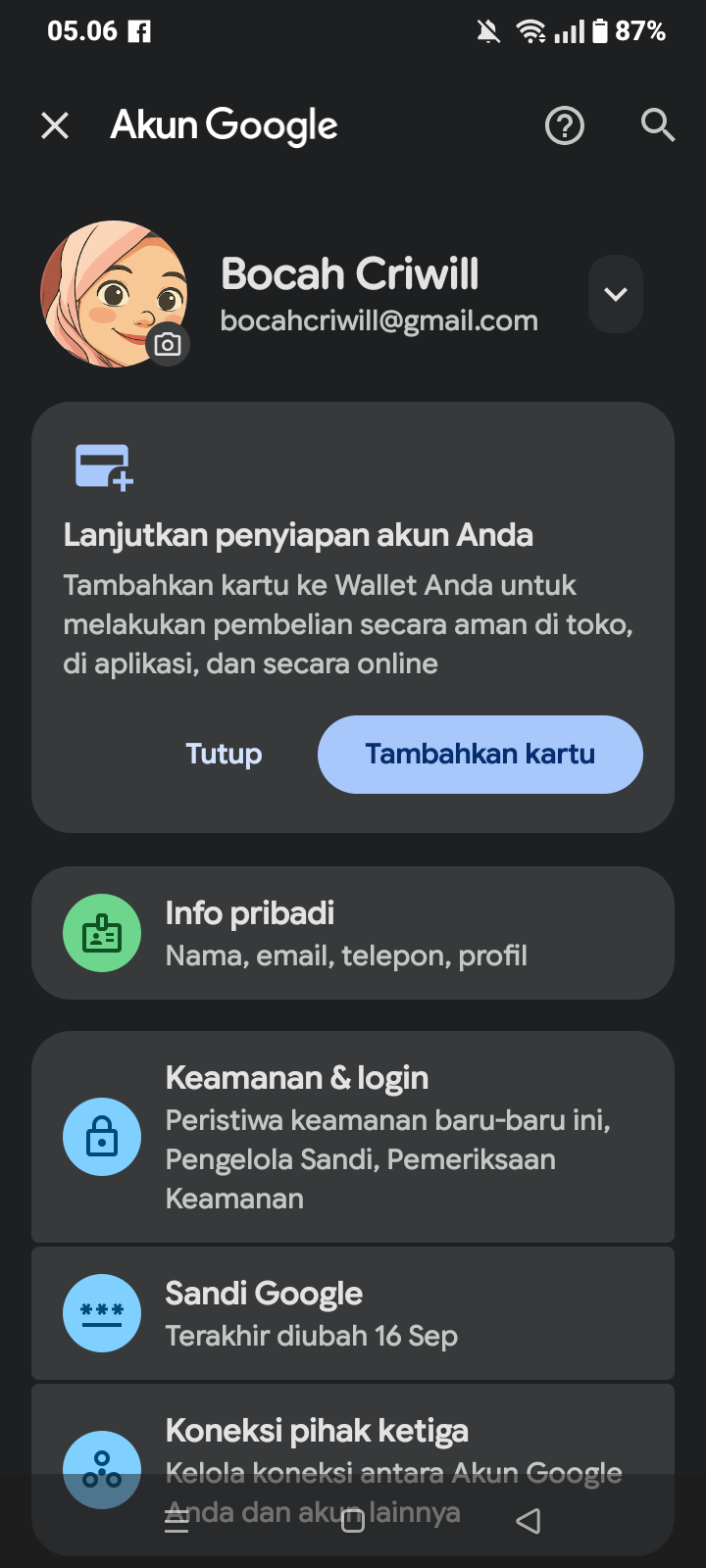
Task: Open the help icon
Action: pyautogui.click(x=565, y=125)
